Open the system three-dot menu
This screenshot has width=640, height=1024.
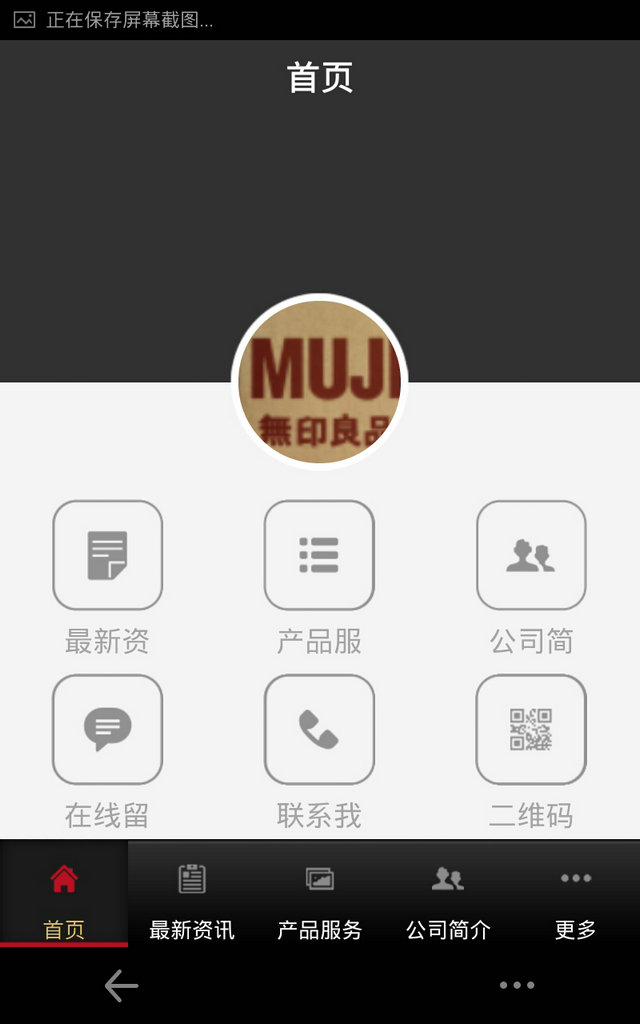(517, 986)
